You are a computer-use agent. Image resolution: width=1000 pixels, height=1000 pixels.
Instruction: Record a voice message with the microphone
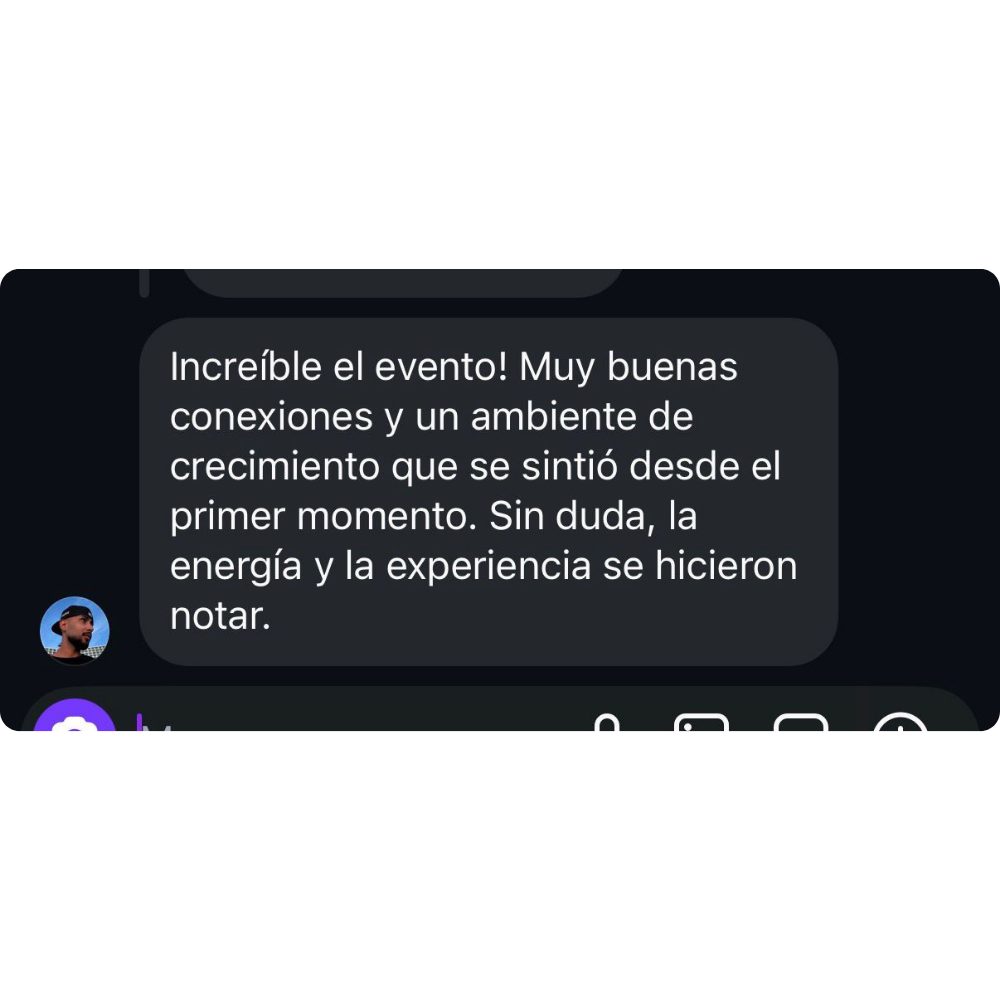tap(606, 723)
